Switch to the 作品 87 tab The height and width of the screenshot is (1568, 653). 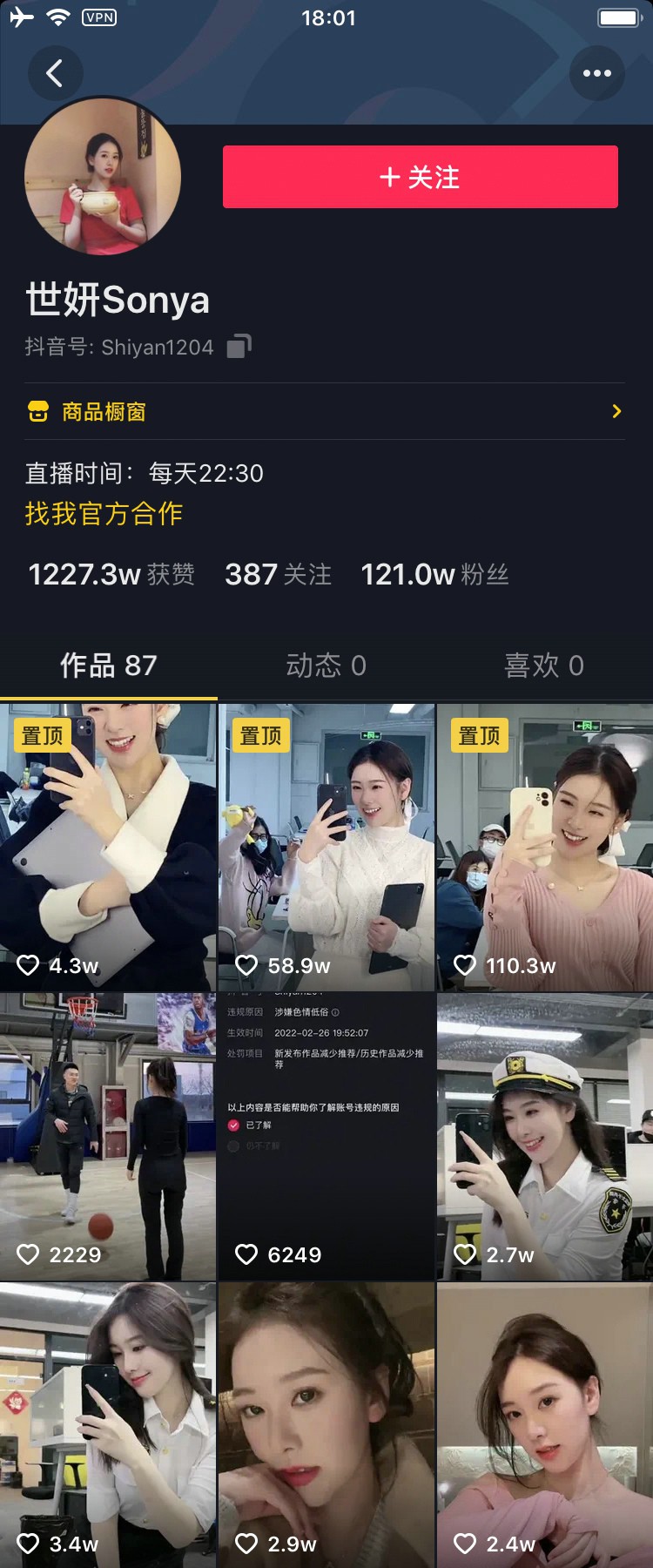(108, 666)
